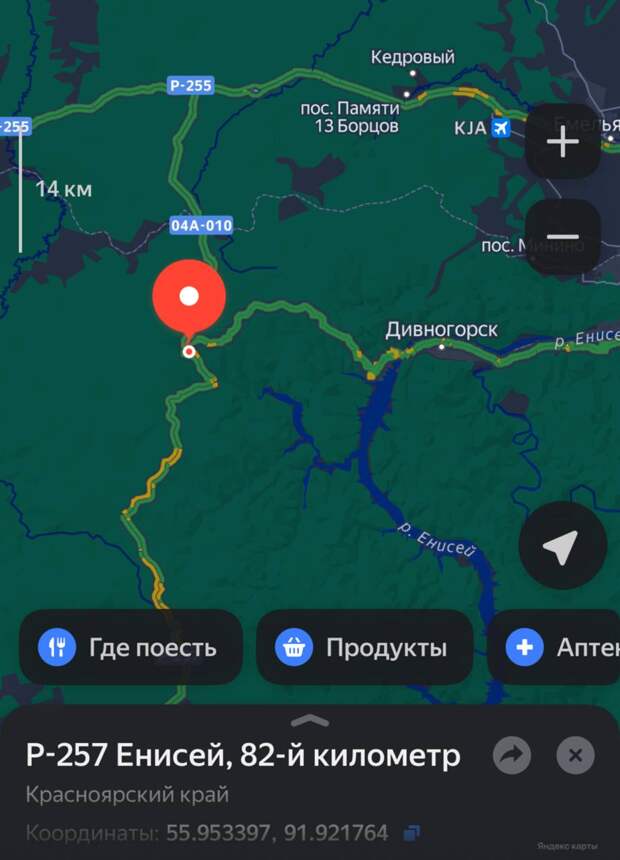620x860 pixels.
Task: Open the Продукты category chip
Action: [364, 647]
